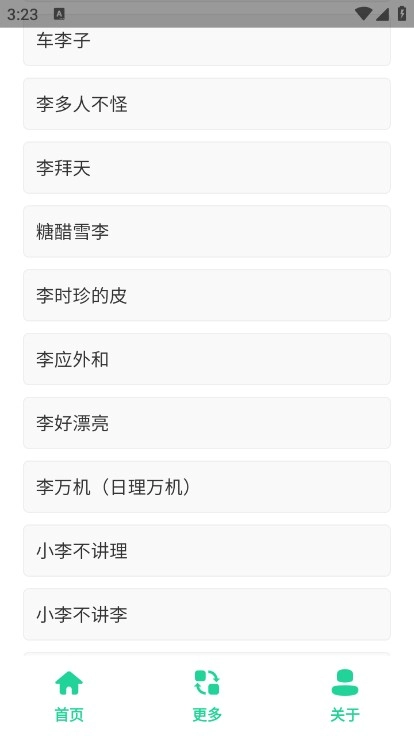Tap the 糖醋雪李 item

207,231
